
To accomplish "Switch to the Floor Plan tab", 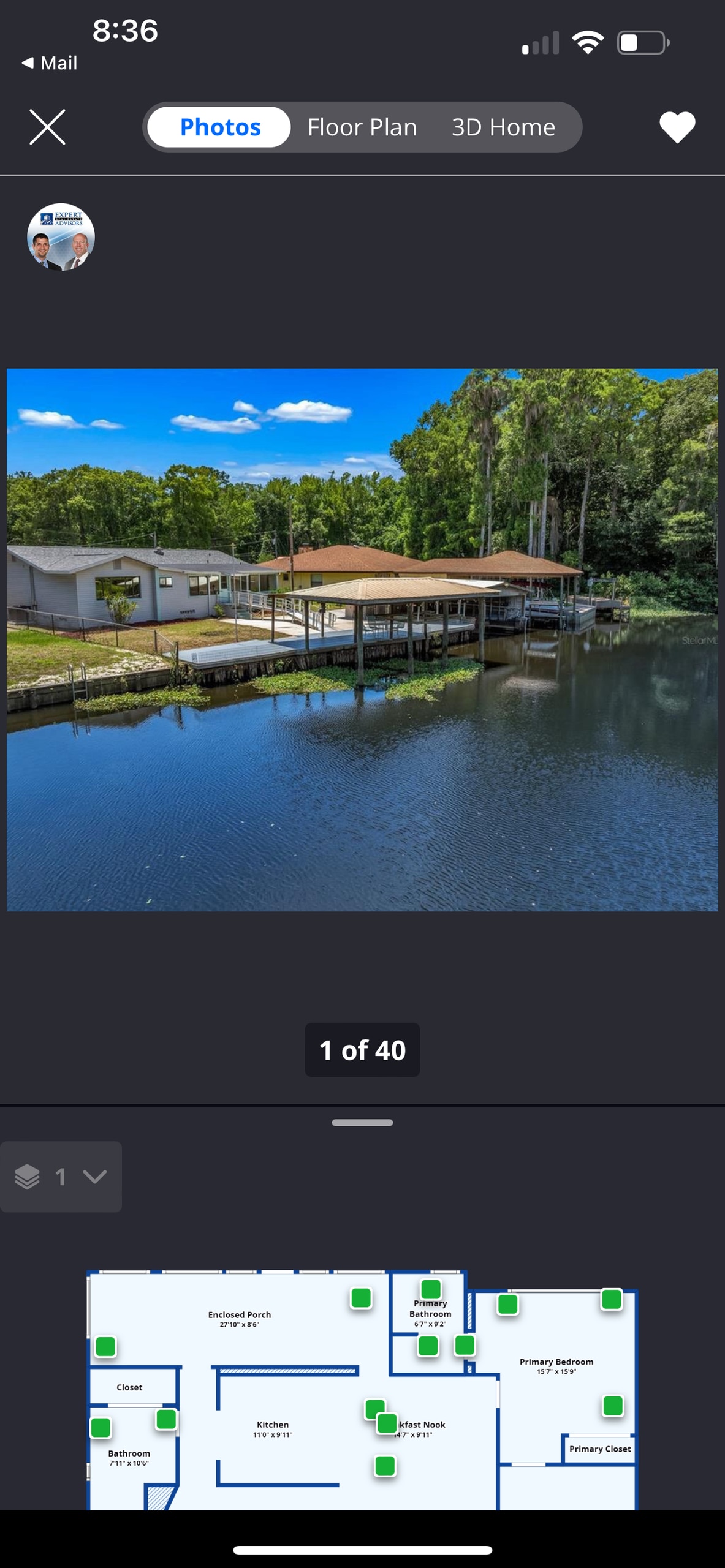I will tap(362, 127).
